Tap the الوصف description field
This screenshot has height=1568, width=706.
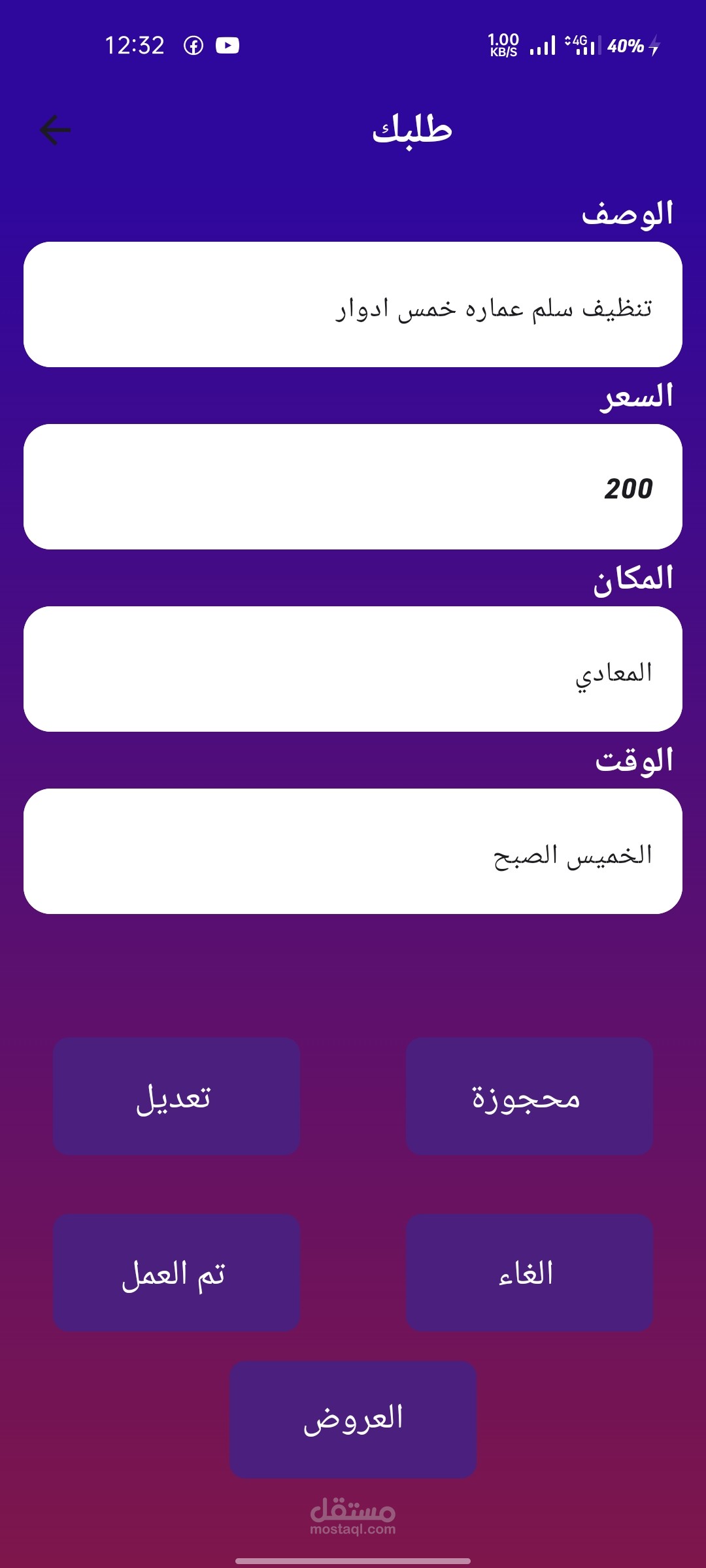[353, 304]
